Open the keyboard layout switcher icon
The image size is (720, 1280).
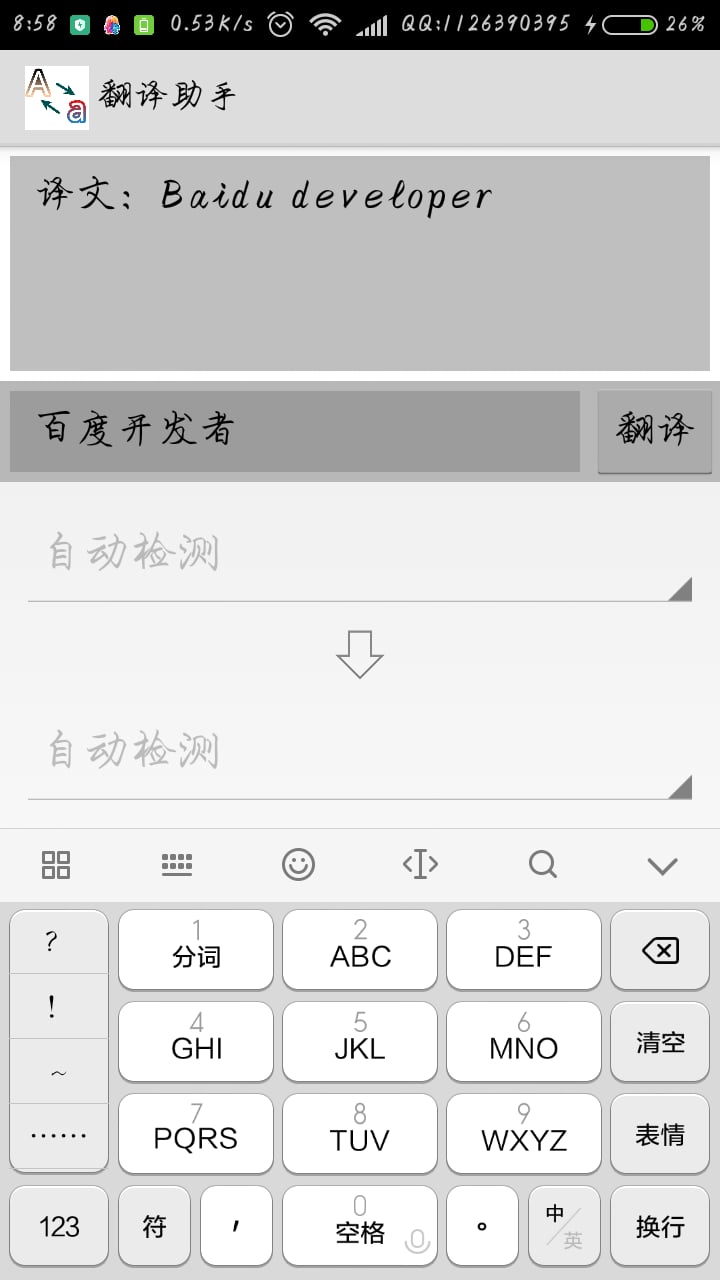pyautogui.click(x=177, y=865)
